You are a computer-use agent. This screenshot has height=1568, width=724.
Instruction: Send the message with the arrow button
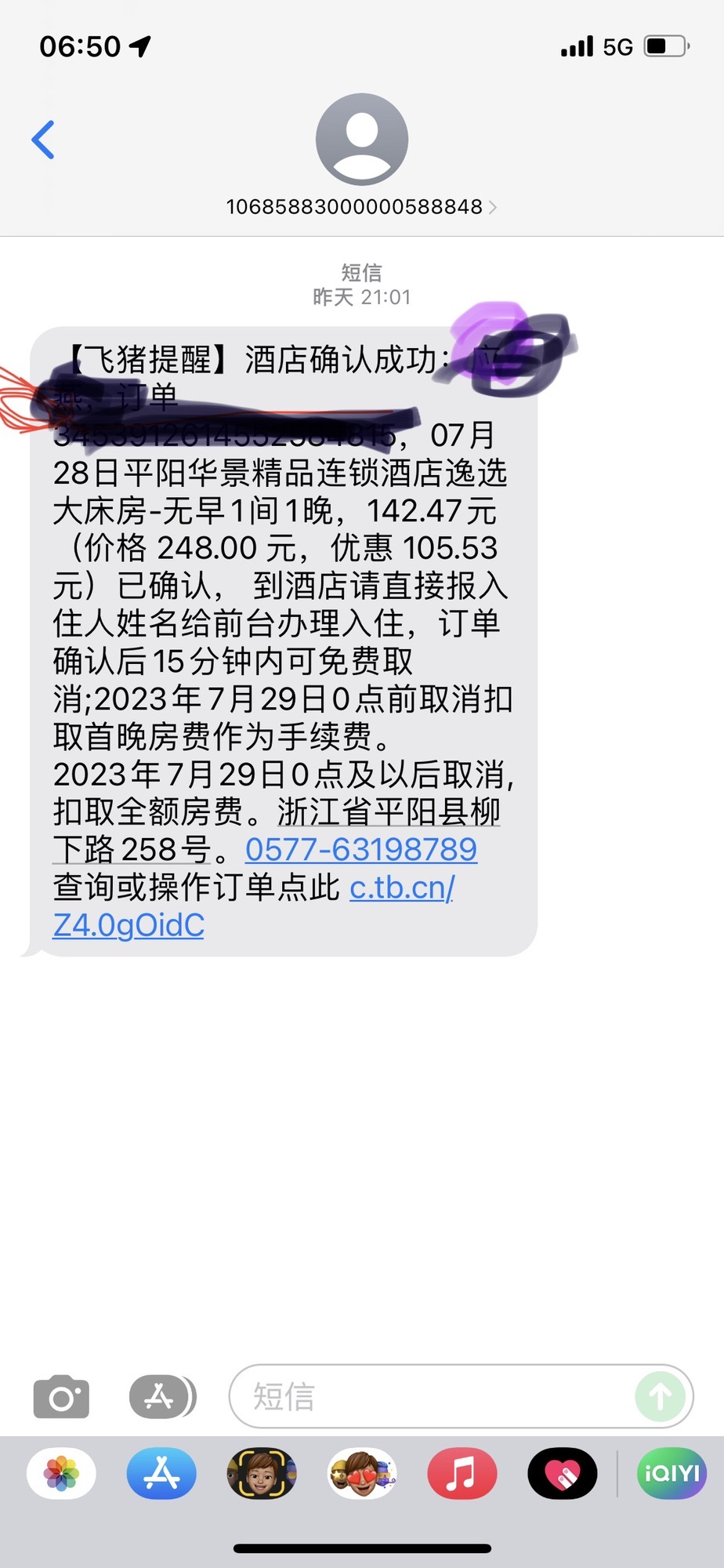(x=660, y=1396)
